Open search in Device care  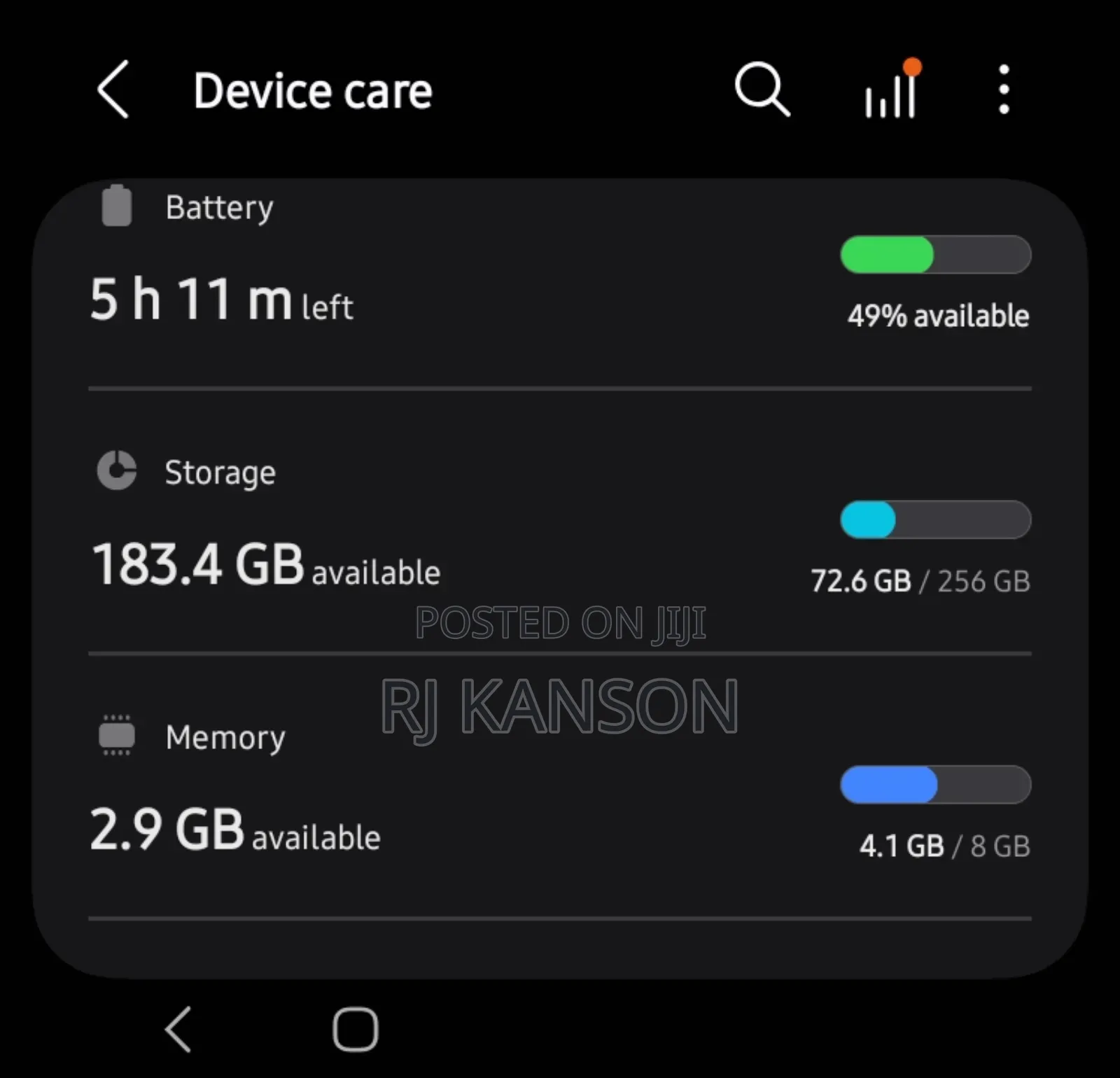click(762, 89)
